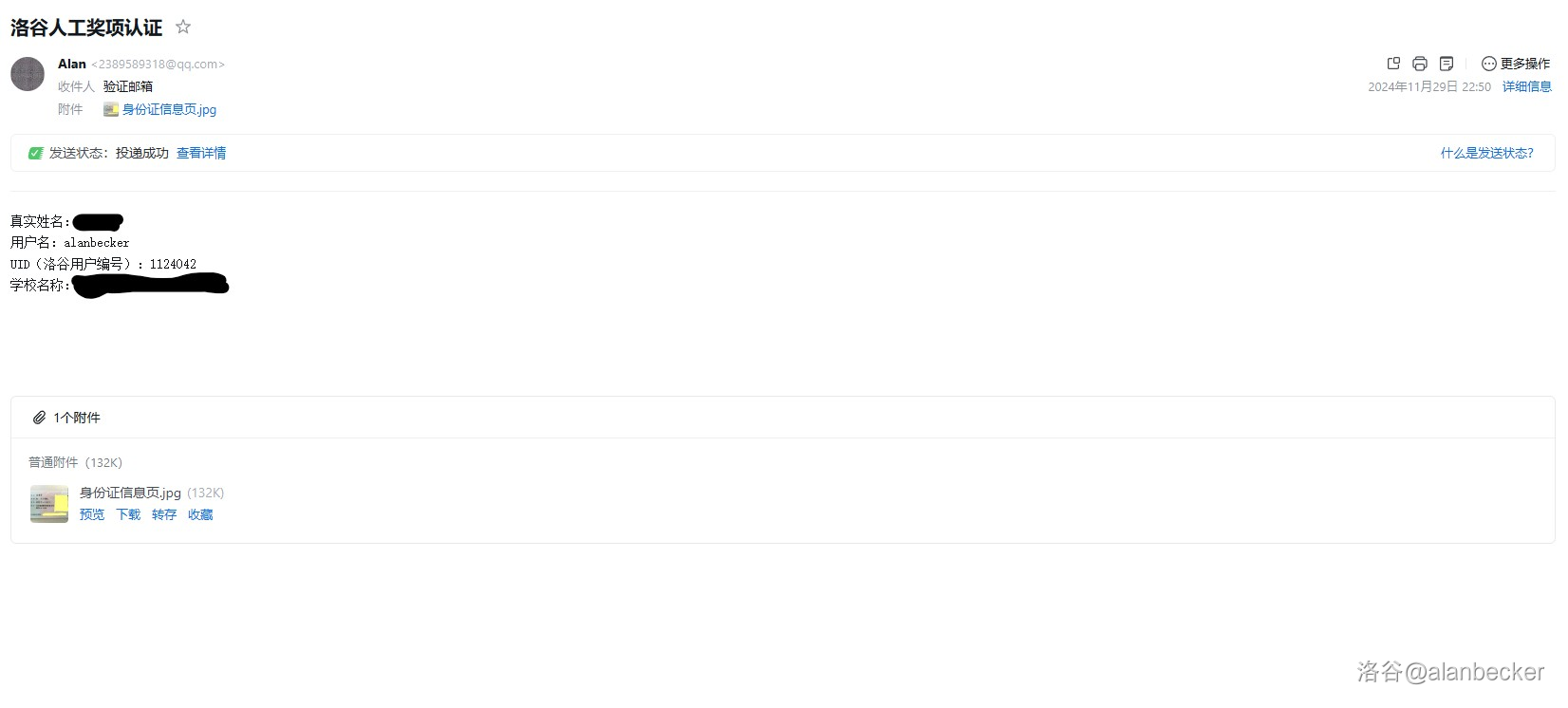1568x708 pixels.
Task: Open email in a new window
Action: pyautogui.click(x=1393, y=64)
